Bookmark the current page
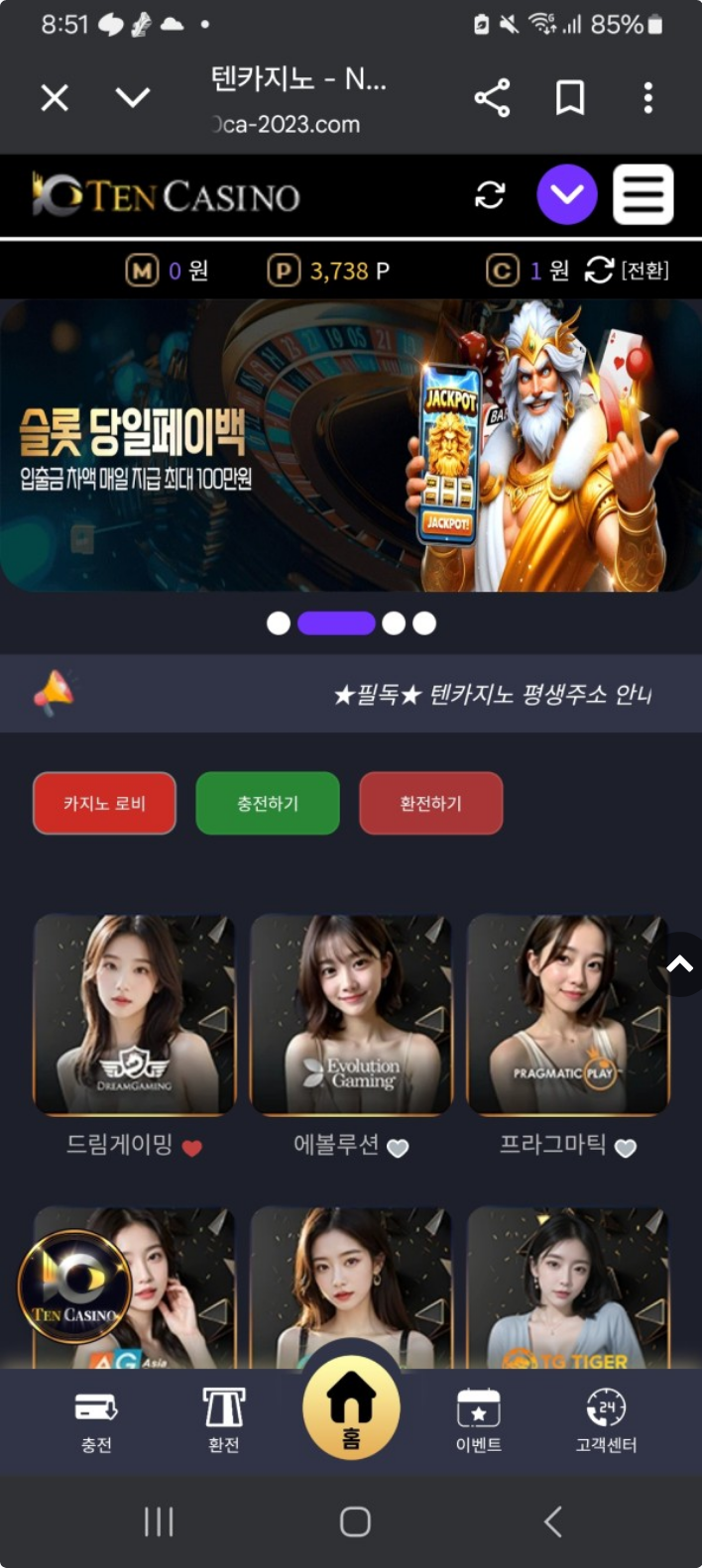The image size is (702, 1568). (x=570, y=97)
